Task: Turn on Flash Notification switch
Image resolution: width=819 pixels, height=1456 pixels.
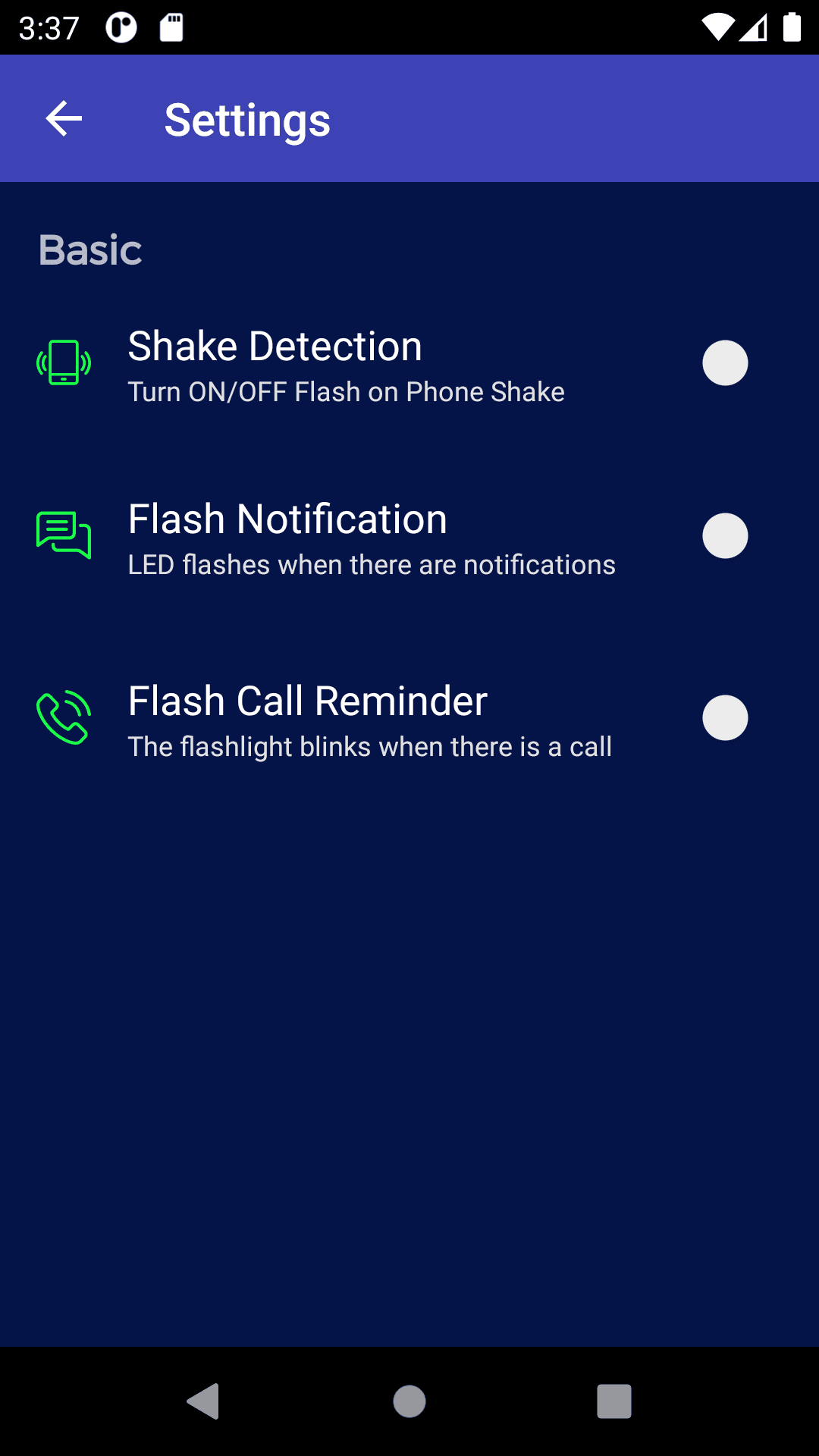Action: coord(725,536)
